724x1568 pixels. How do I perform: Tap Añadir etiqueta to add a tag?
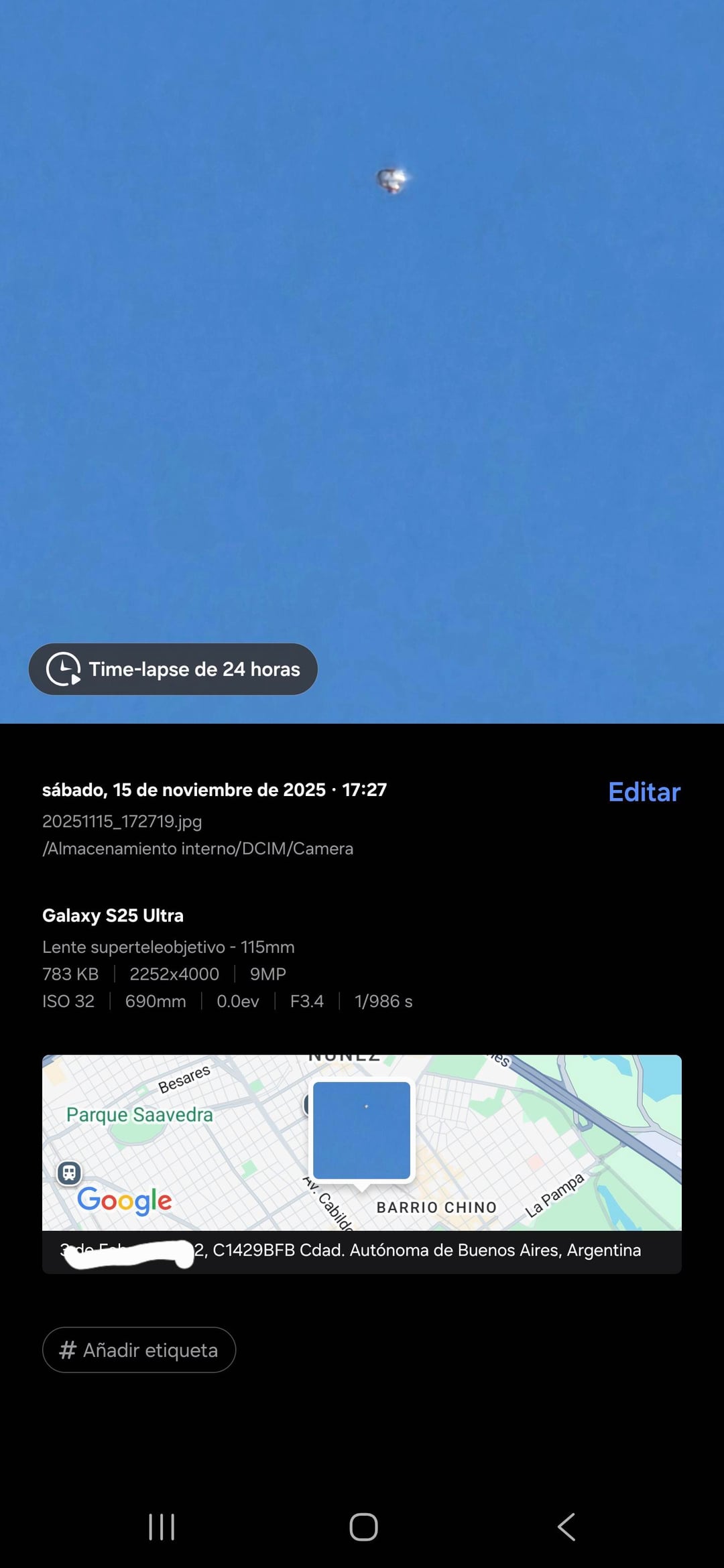139,1350
